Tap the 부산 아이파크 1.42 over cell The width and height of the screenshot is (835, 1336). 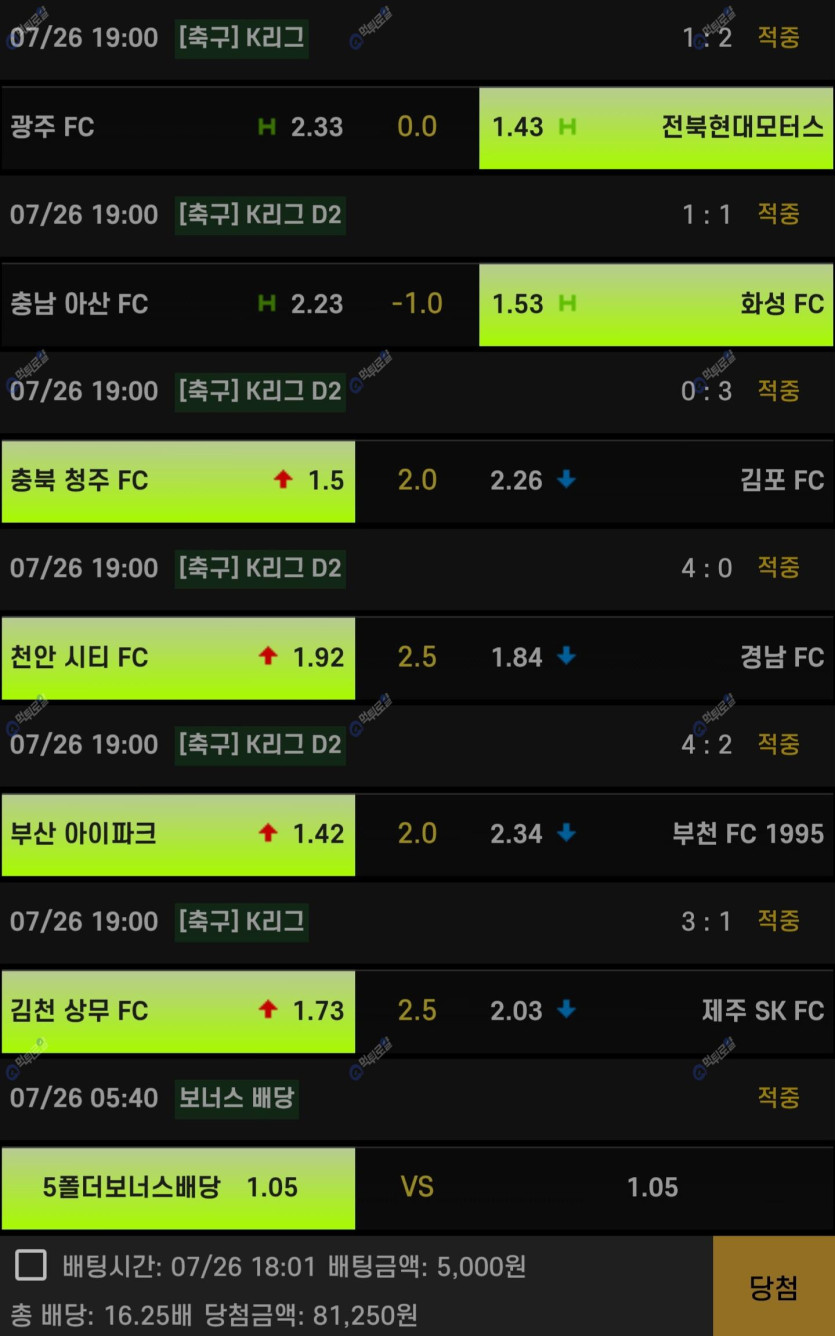[178, 835]
